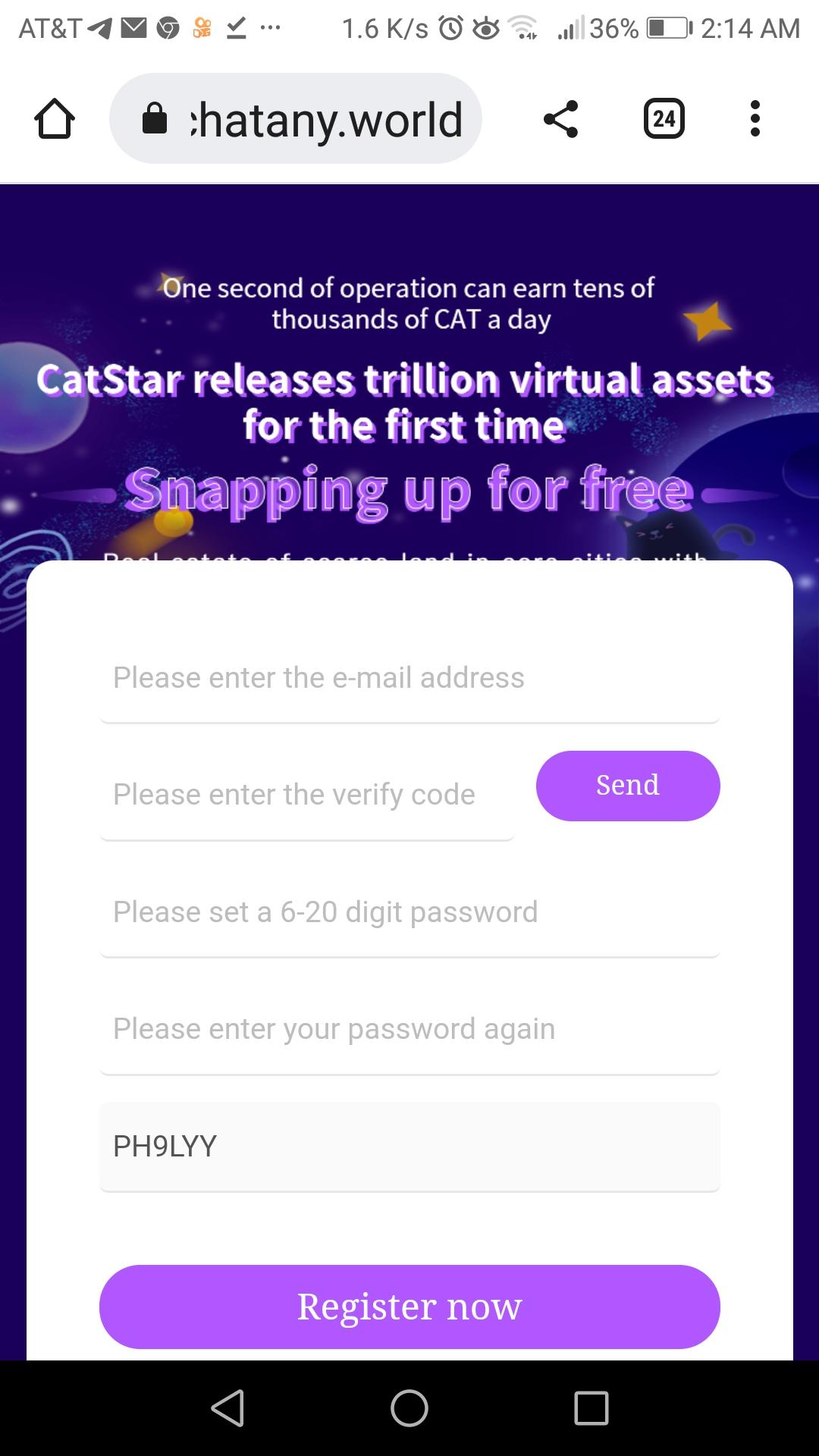Focus the verify code field
819x1456 pixels.
point(306,795)
